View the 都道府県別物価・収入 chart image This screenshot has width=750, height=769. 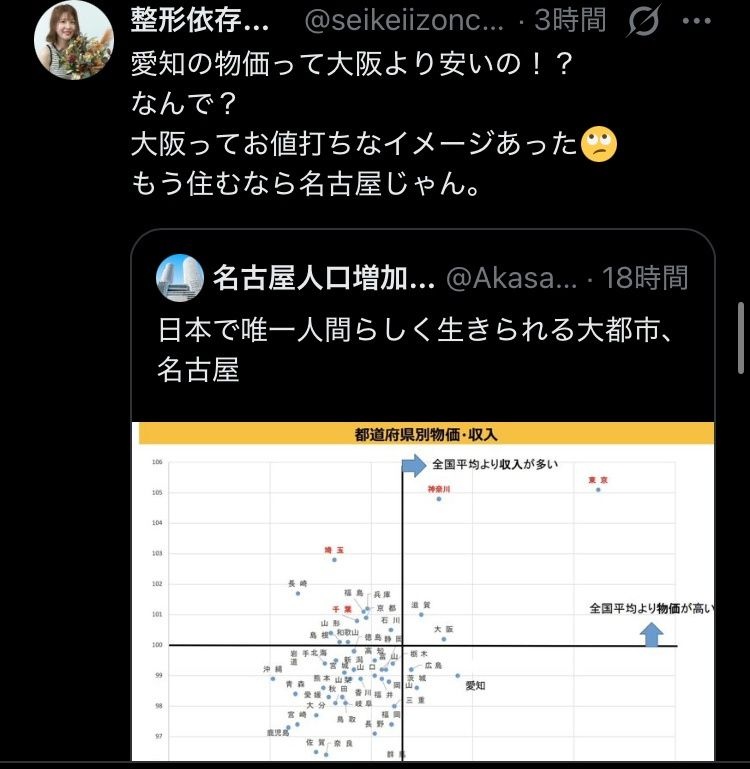(424, 590)
